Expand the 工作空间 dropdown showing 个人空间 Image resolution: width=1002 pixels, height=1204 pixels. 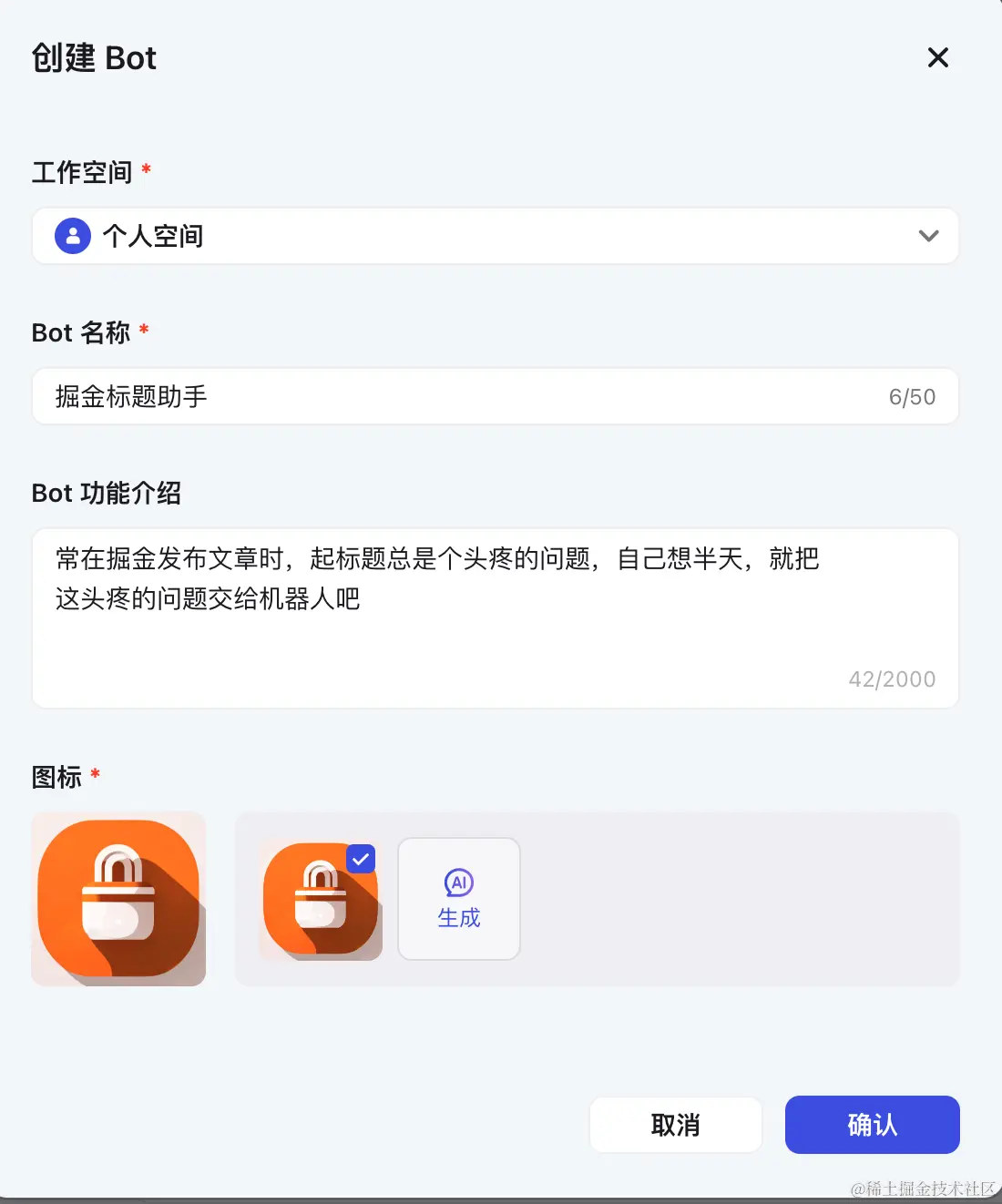coord(495,236)
